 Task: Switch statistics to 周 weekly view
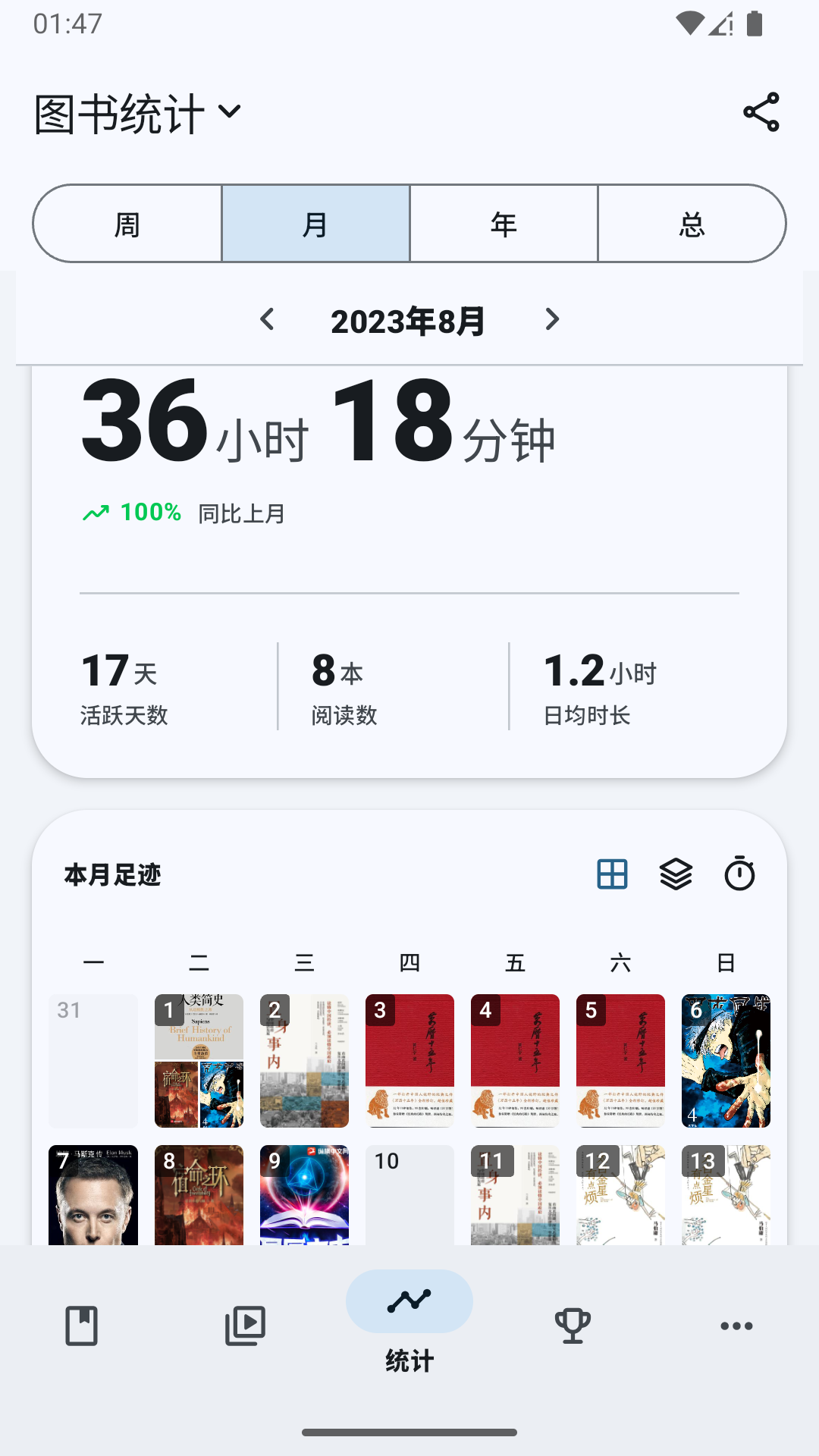(127, 223)
